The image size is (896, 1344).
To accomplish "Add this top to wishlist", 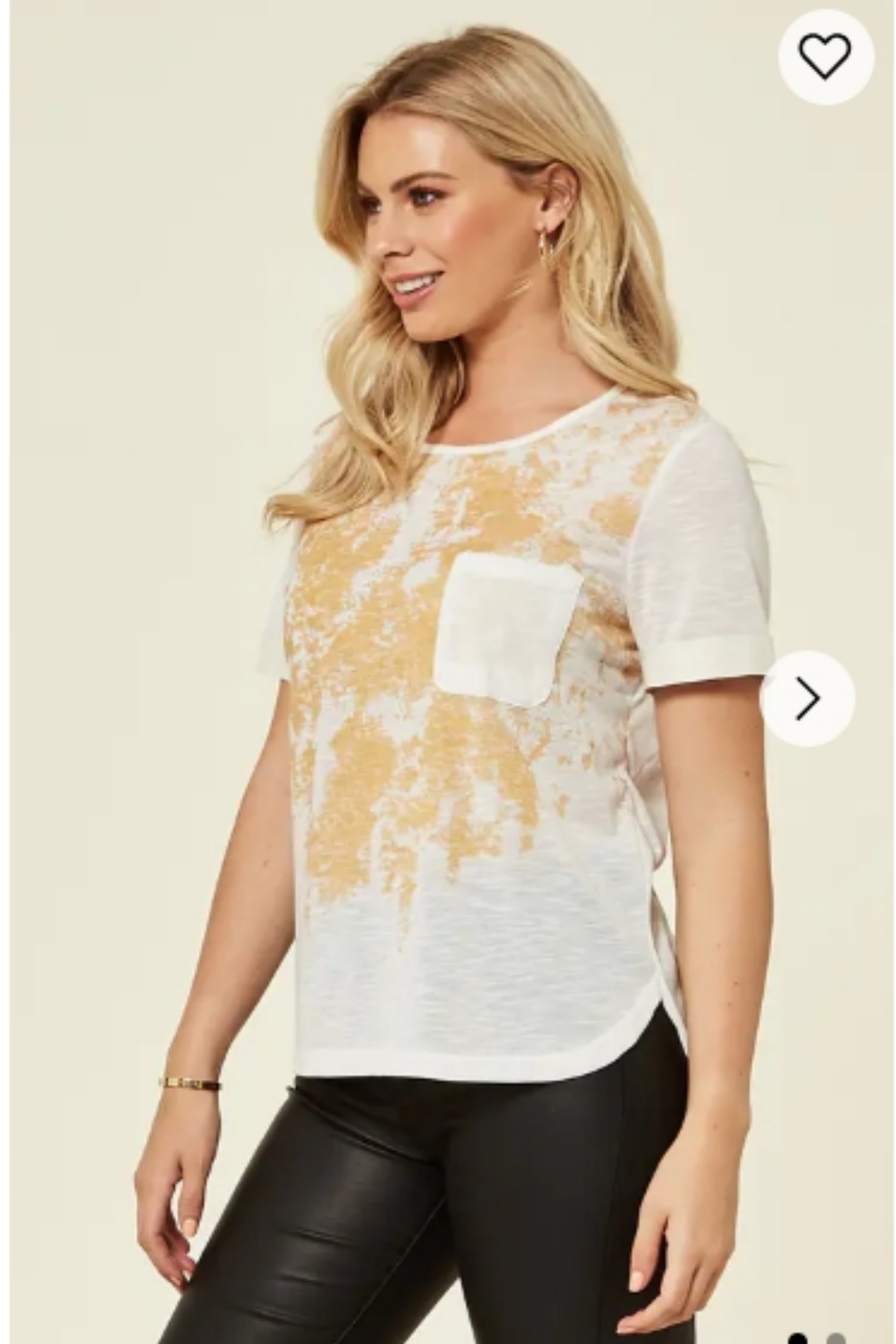I will point(825,56).
